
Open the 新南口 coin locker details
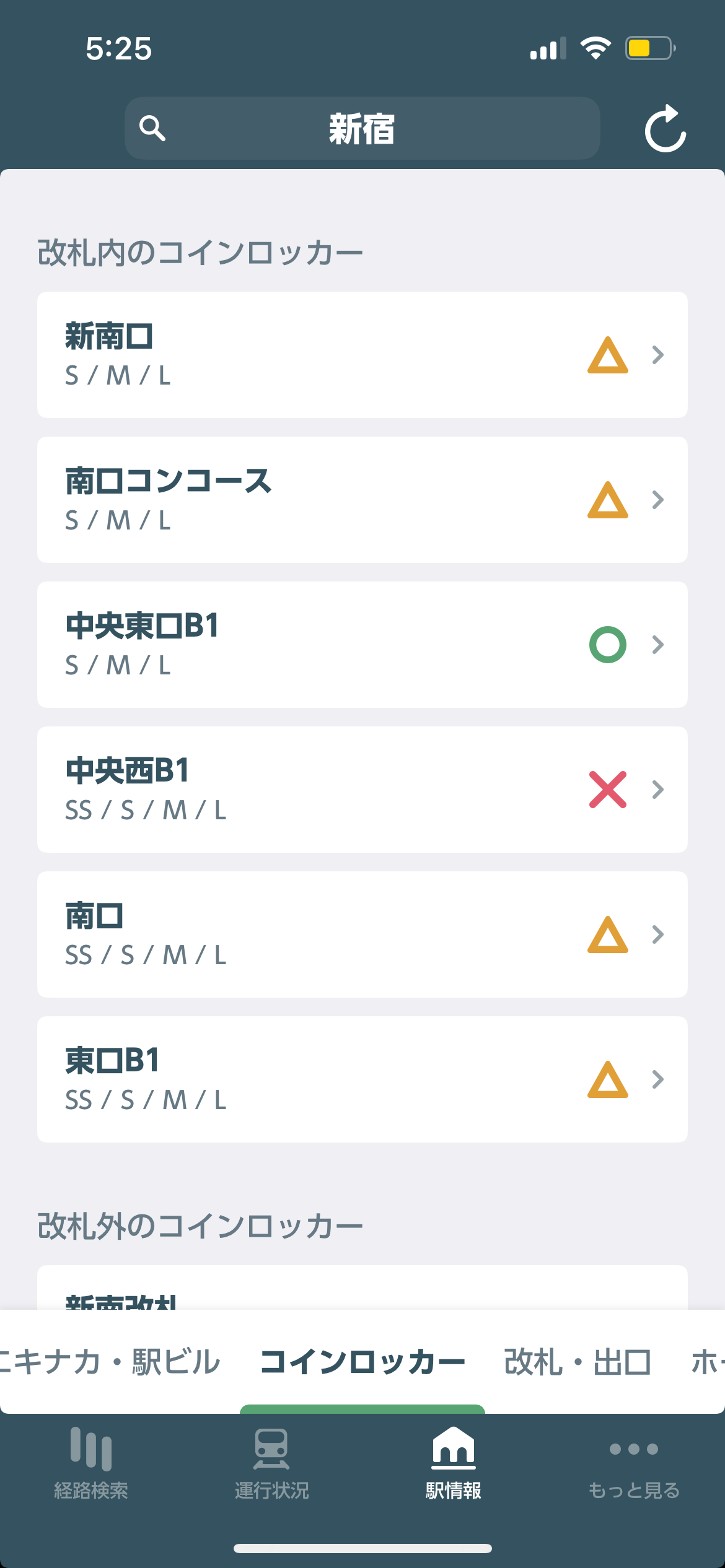[x=362, y=355]
